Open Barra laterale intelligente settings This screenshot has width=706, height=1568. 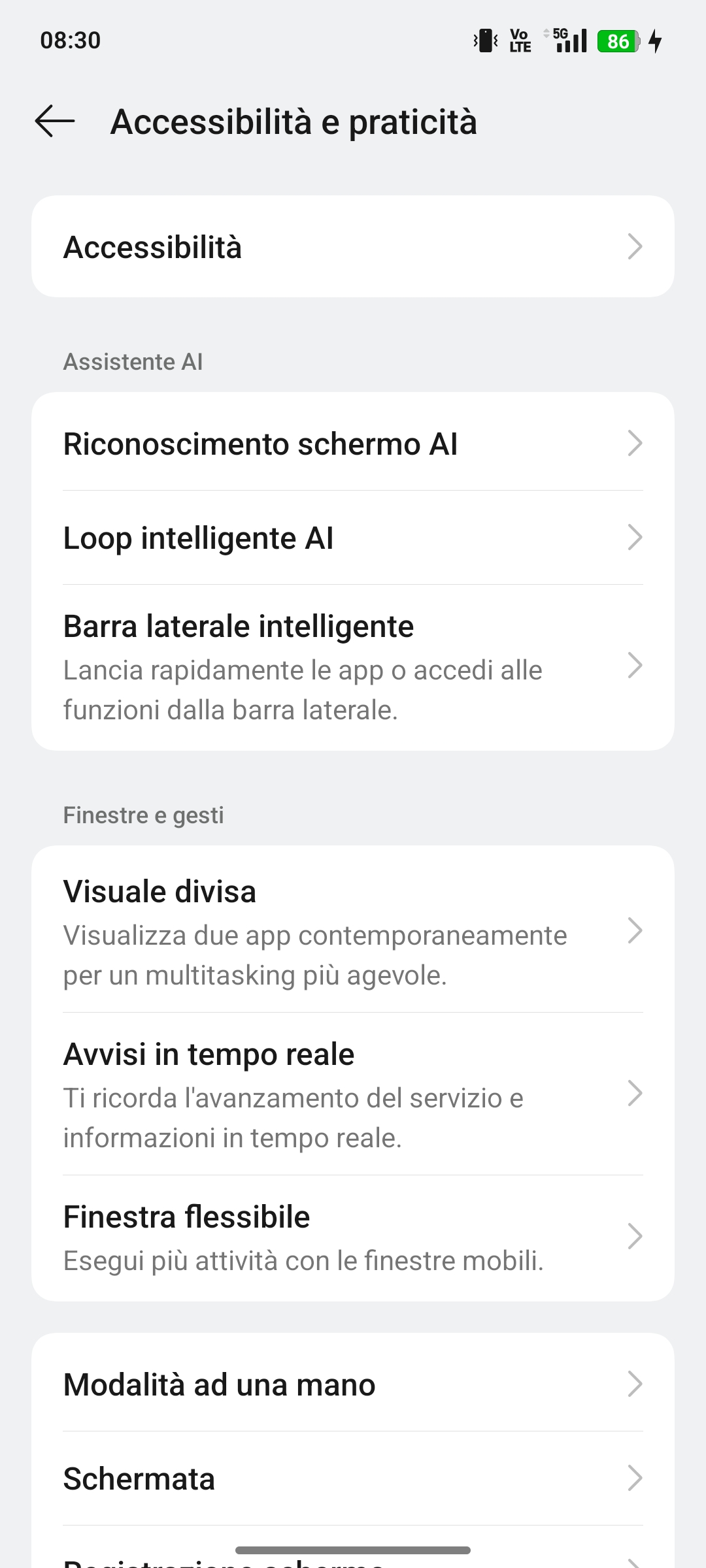[x=353, y=666]
